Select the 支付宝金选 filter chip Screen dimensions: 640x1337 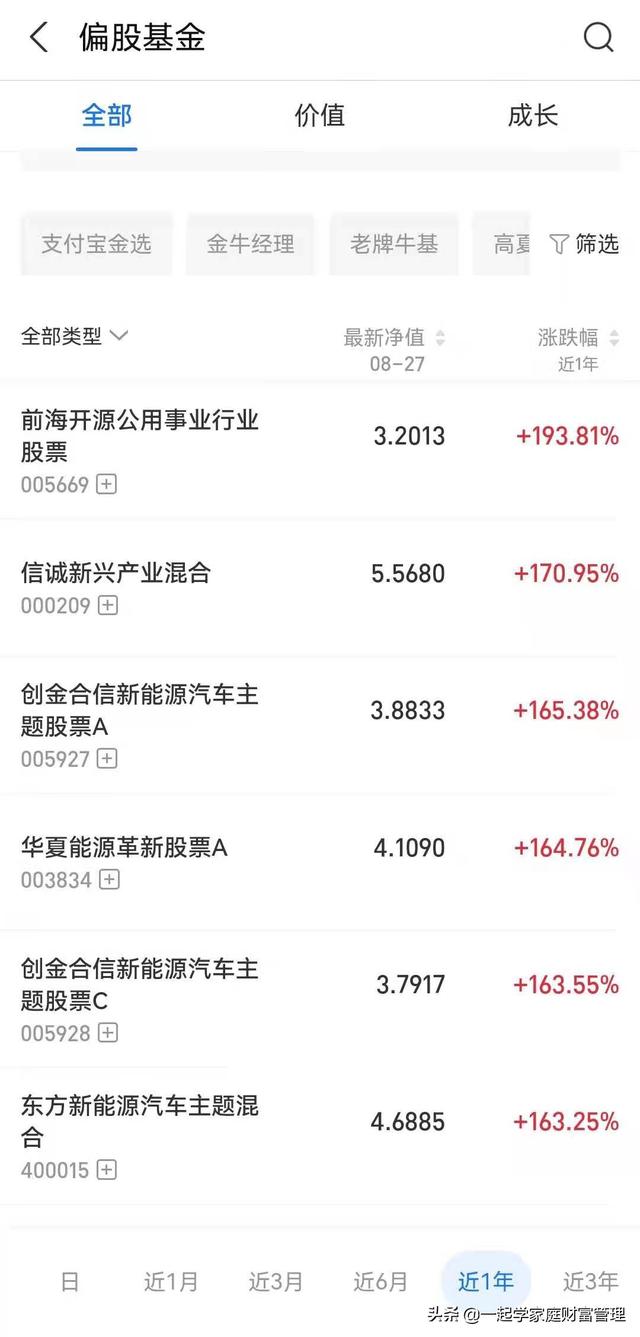[x=96, y=244]
